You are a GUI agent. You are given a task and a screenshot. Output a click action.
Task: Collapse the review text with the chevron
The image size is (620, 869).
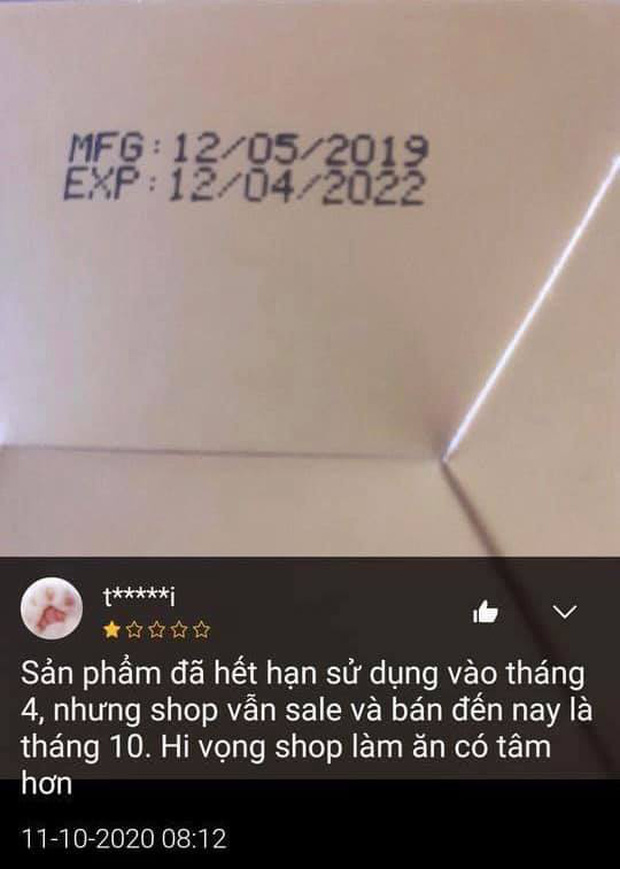(x=565, y=612)
